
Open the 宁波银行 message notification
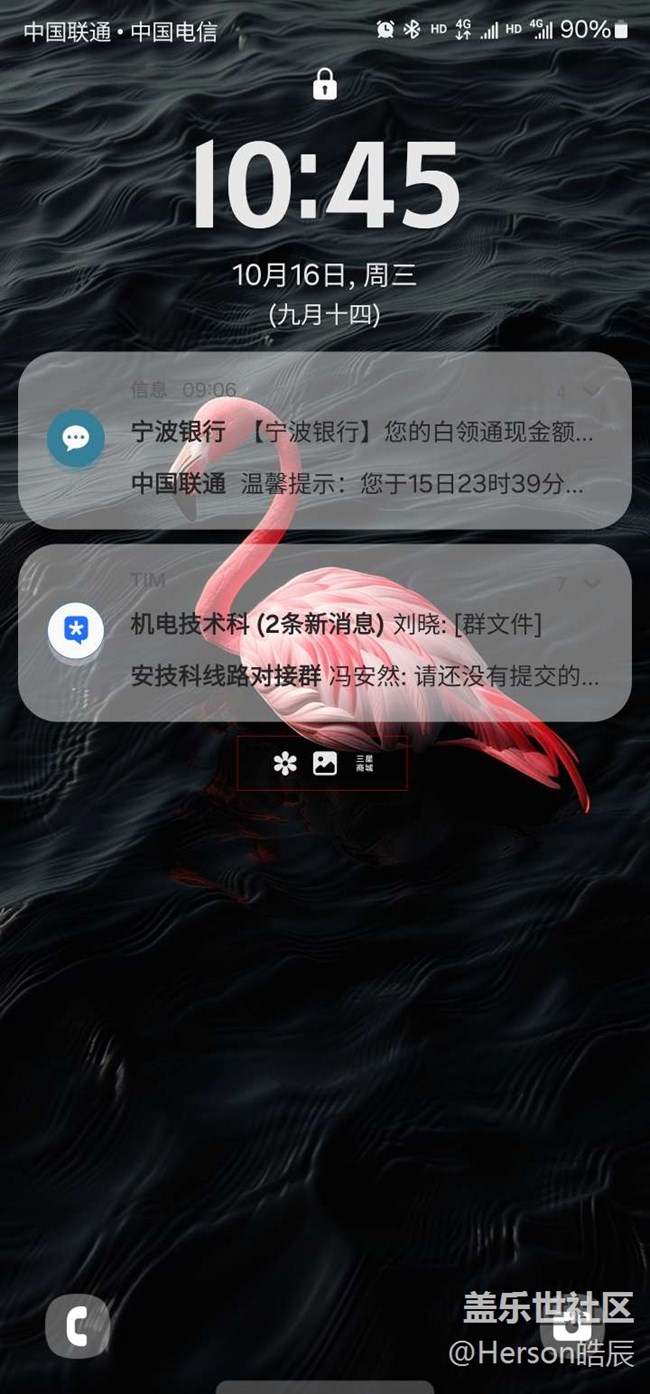click(363, 433)
